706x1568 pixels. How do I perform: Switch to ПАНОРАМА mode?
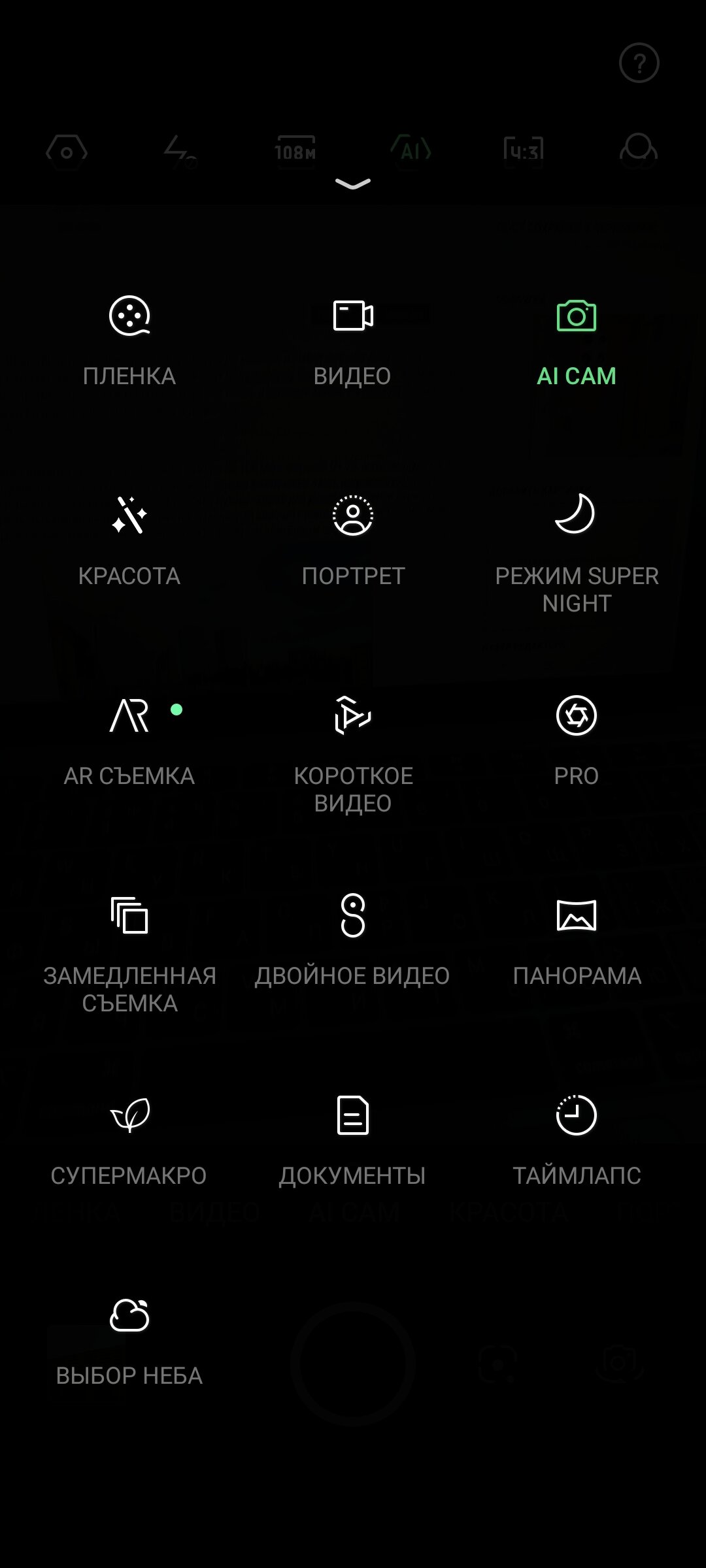[x=576, y=941]
